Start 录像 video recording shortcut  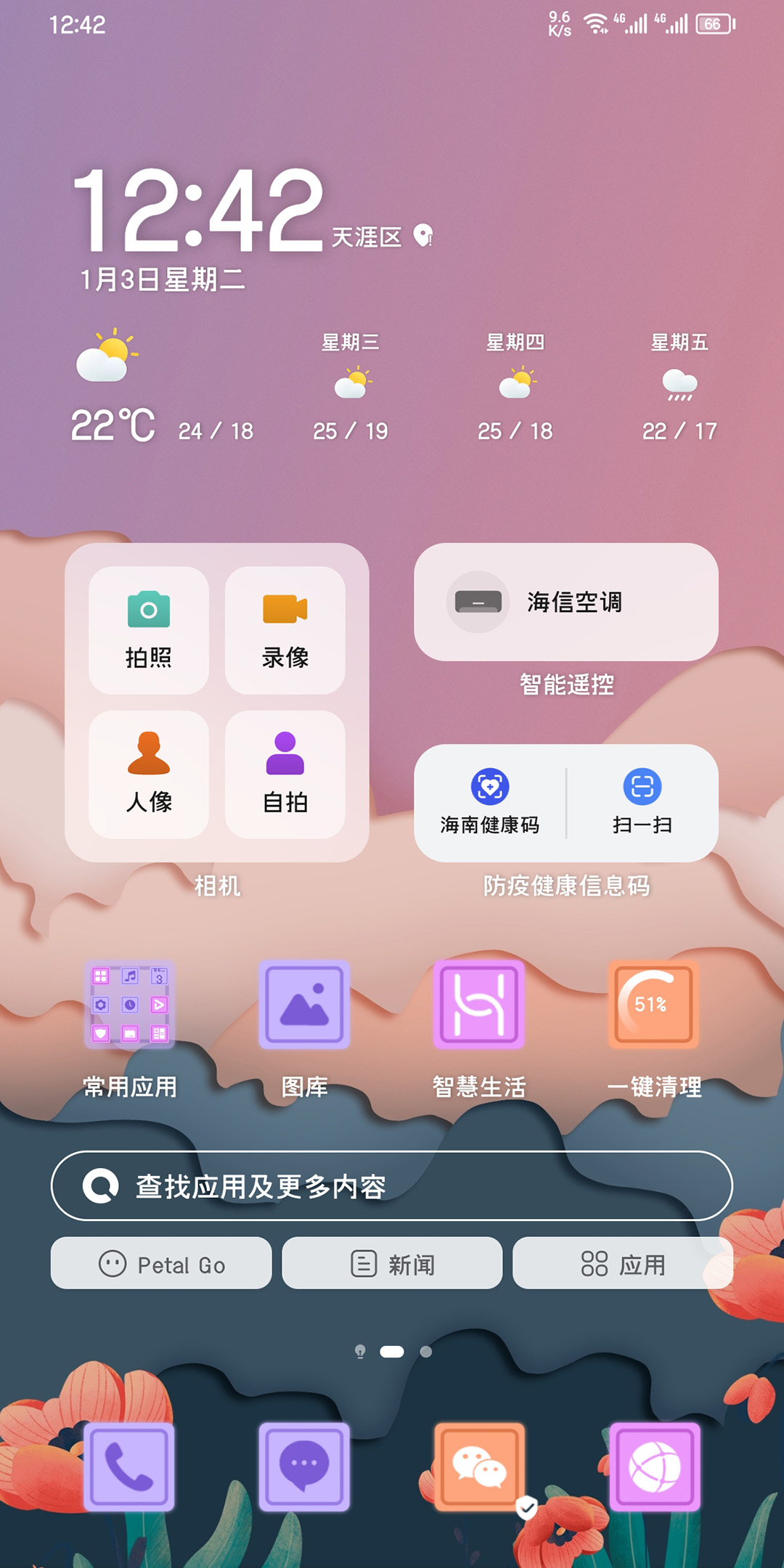tap(285, 629)
